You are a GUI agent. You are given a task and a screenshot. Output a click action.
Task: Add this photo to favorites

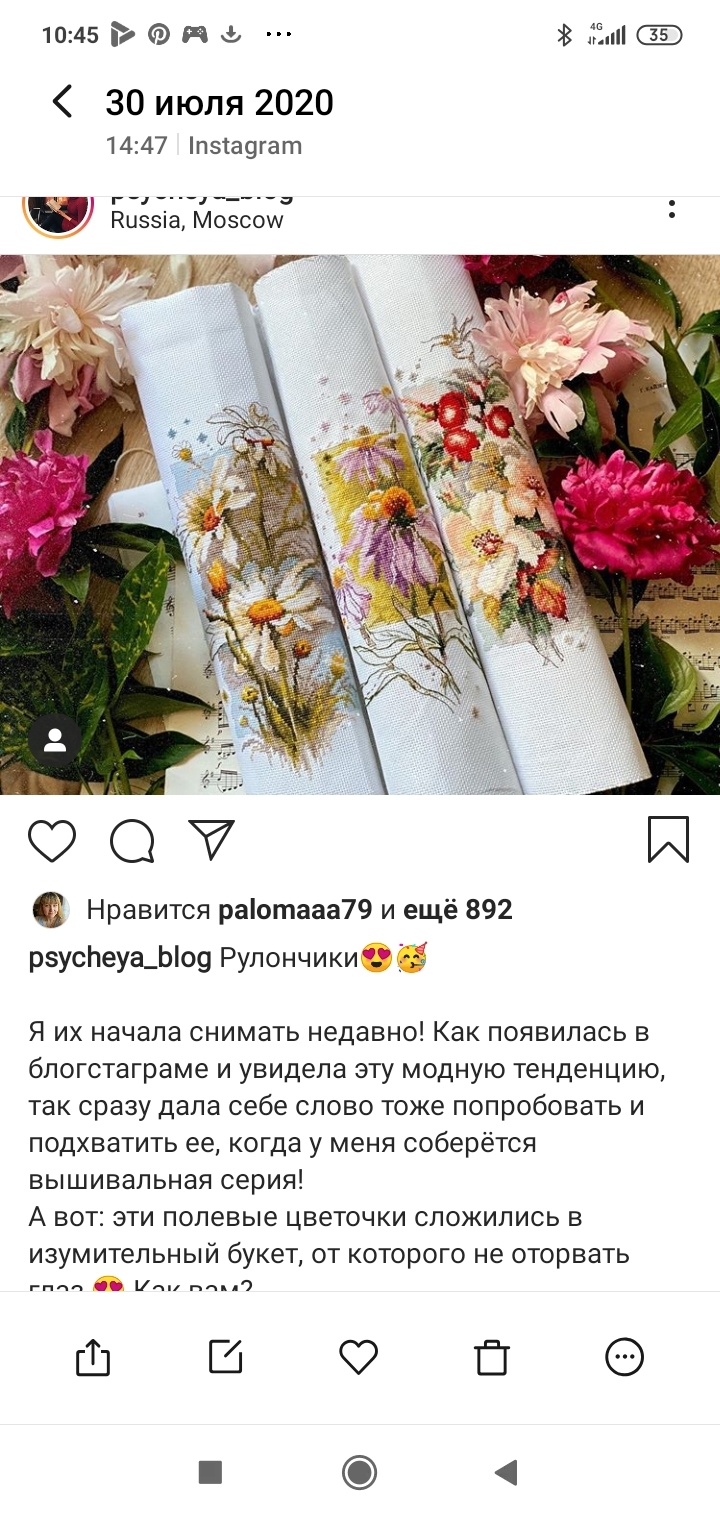coord(359,1357)
